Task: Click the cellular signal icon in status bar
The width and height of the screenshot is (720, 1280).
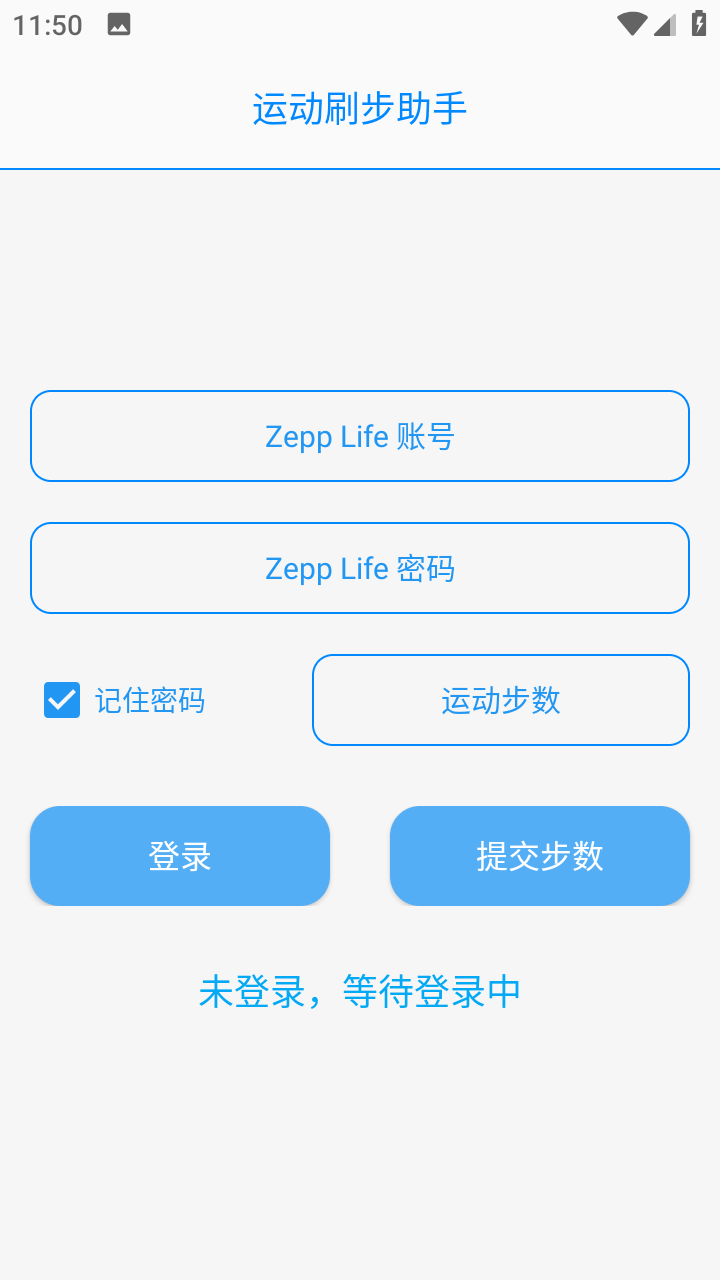Action: 663,24
